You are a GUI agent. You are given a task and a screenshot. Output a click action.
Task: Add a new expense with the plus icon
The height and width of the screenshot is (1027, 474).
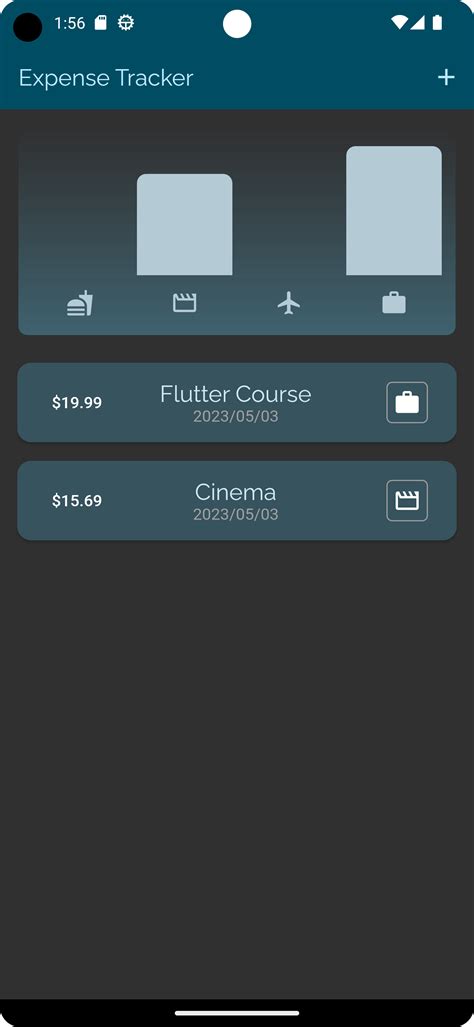(446, 78)
